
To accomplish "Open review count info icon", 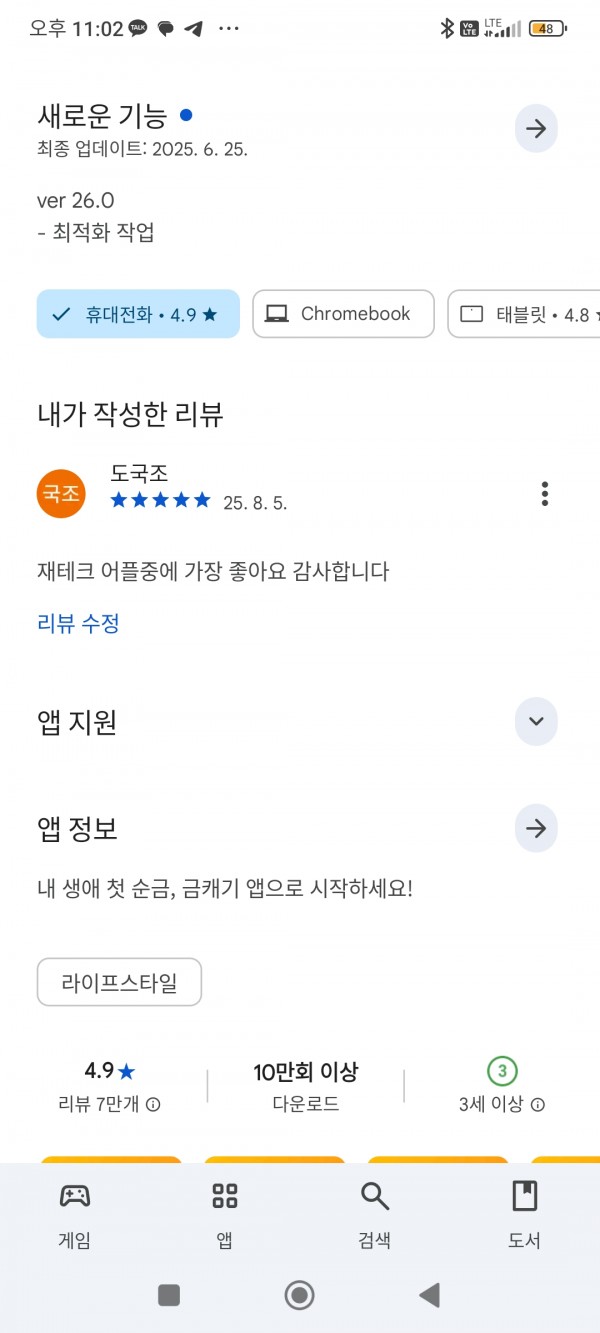I will pyautogui.click(x=153, y=1105).
